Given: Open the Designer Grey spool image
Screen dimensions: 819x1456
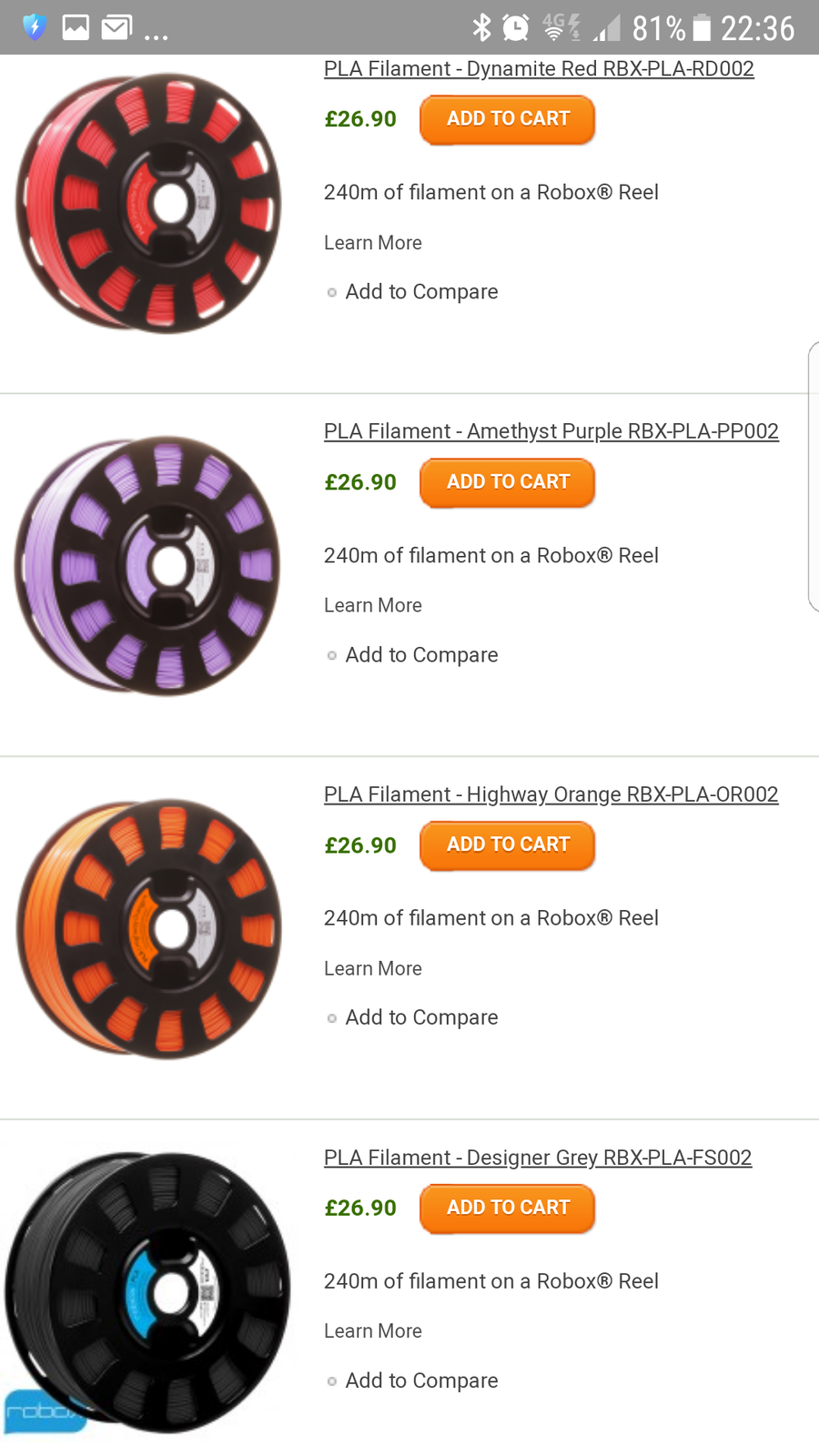Looking at the screenshot, I should [147, 1293].
